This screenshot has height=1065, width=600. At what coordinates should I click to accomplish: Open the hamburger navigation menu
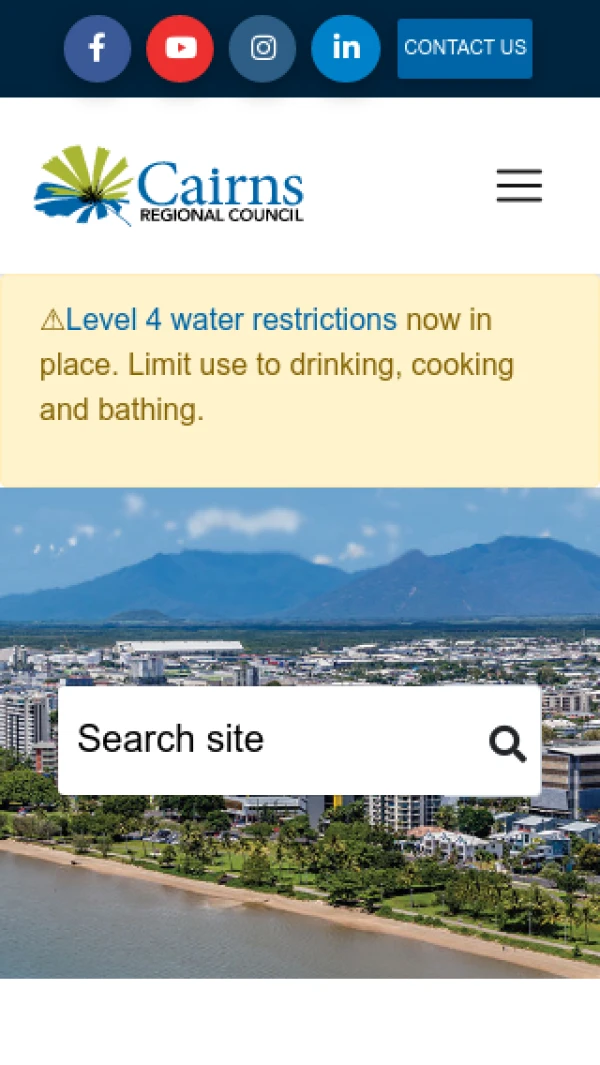[519, 186]
